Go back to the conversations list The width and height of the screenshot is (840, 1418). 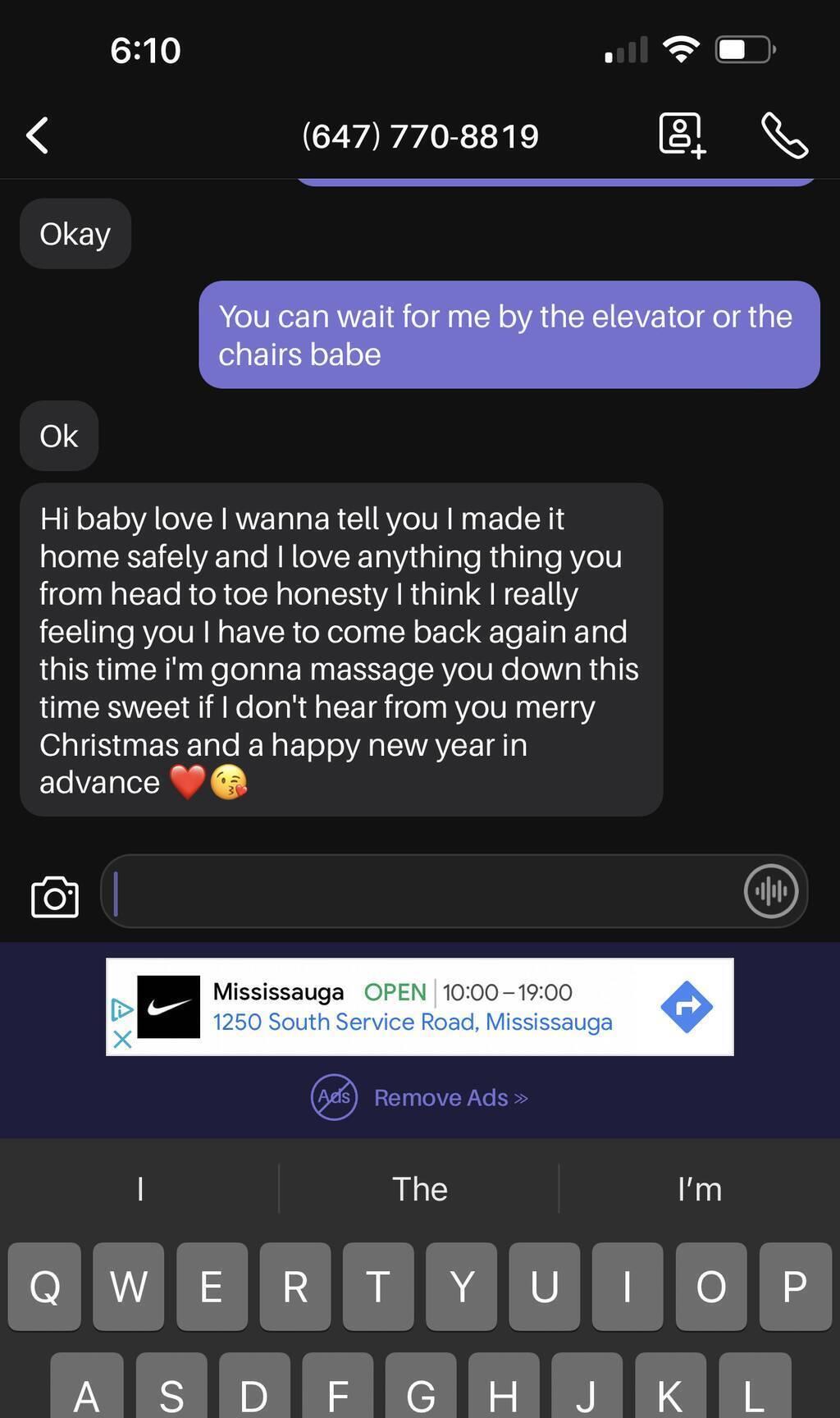click(x=38, y=135)
